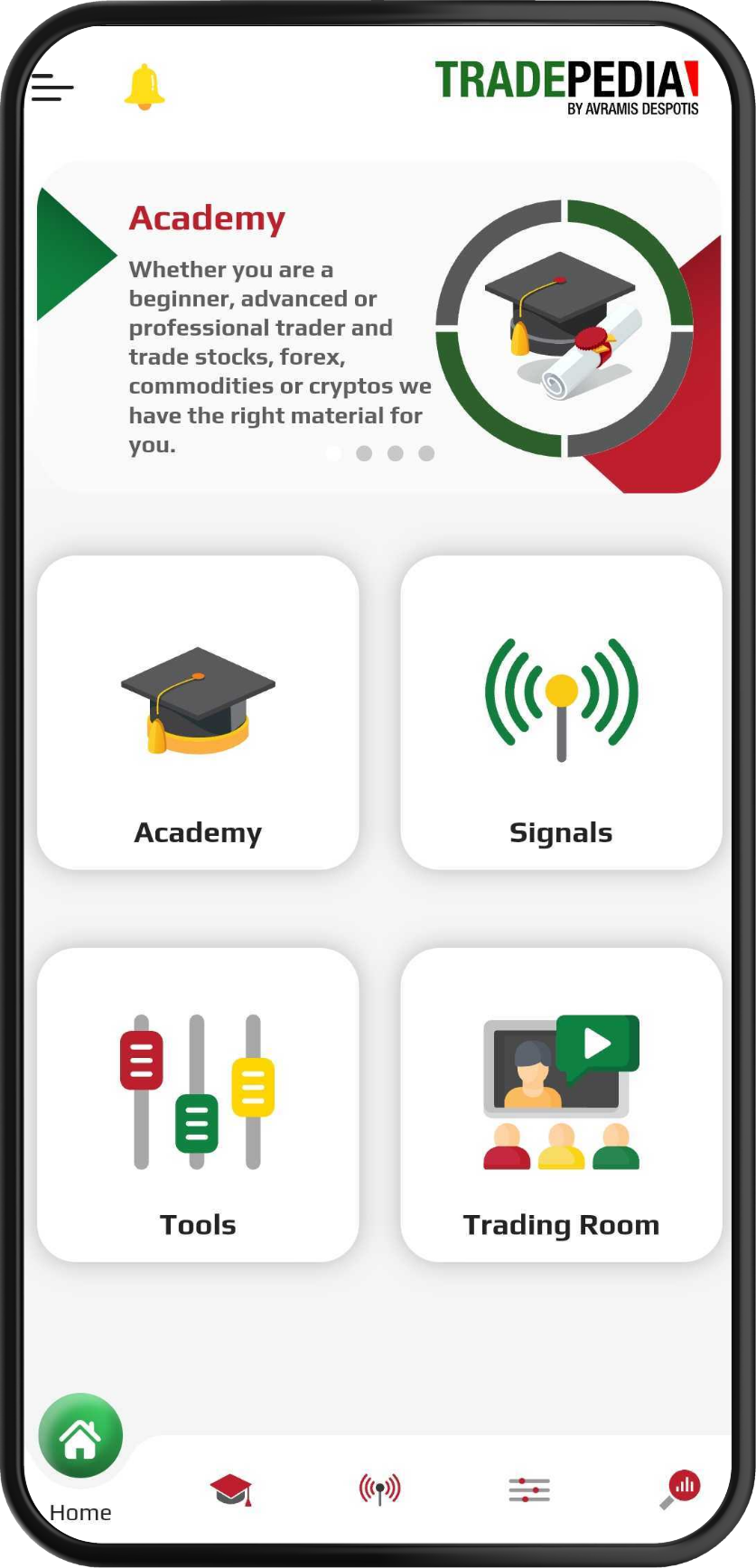Enter the Trading Room card
Image resolution: width=756 pixels, height=1568 pixels.
point(561,1104)
